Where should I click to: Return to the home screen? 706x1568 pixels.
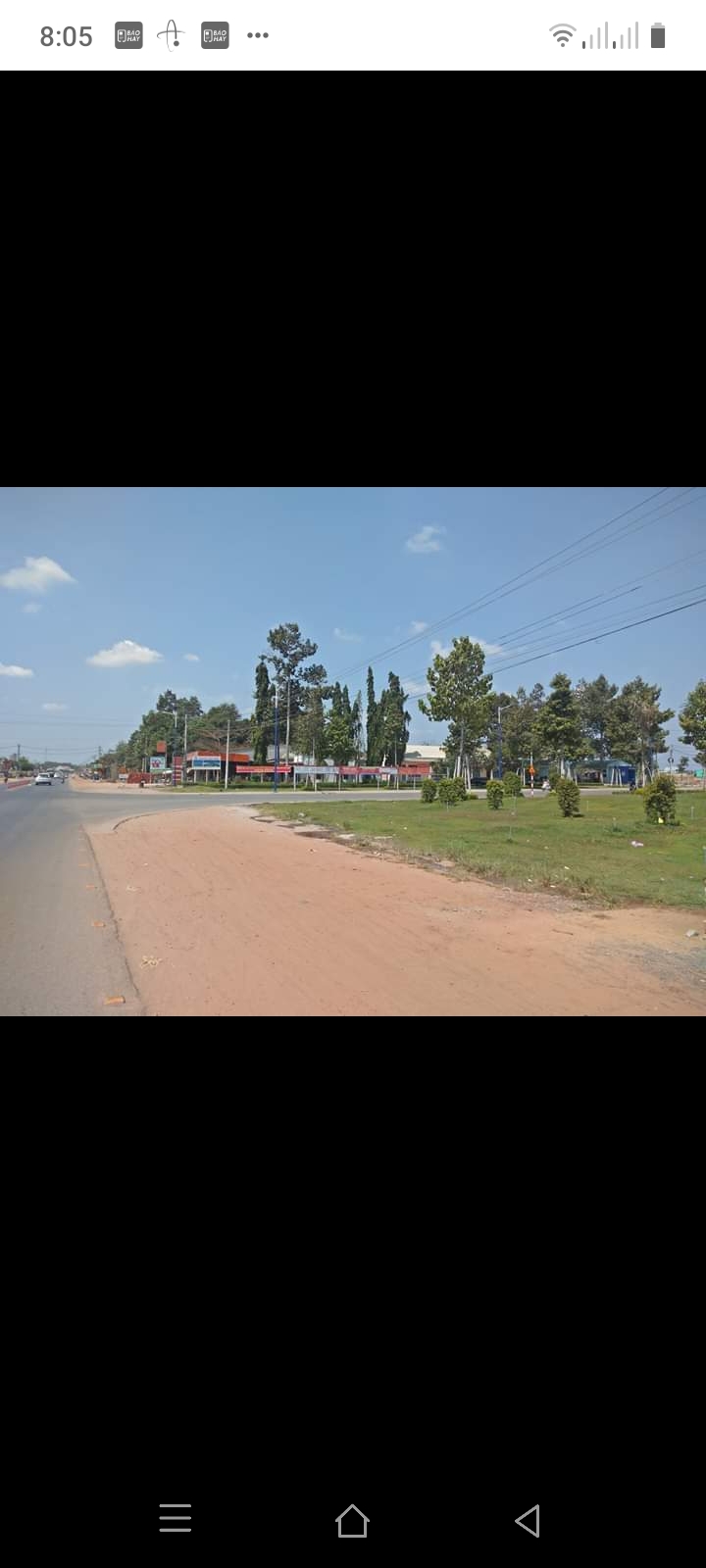[352, 1520]
